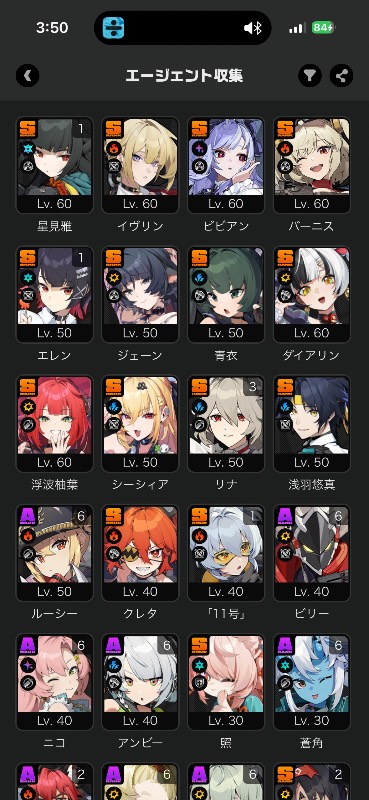The image size is (369, 800).
Task: Go back using the arrow icon
Action: pos(28,76)
